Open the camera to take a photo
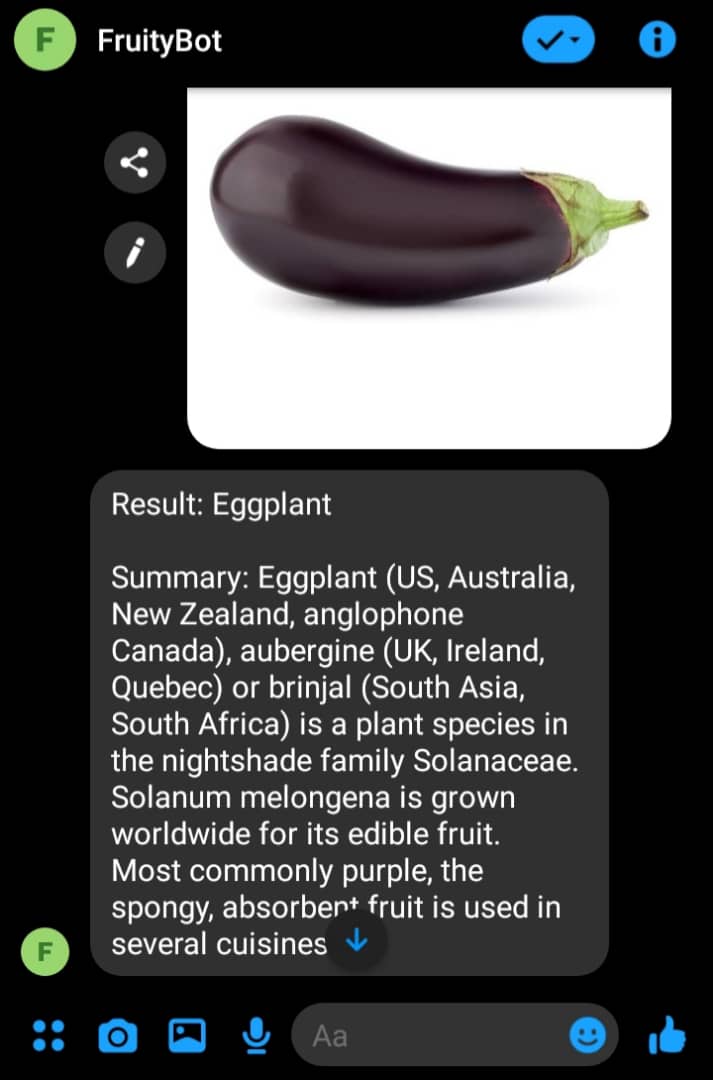 (x=118, y=1035)
